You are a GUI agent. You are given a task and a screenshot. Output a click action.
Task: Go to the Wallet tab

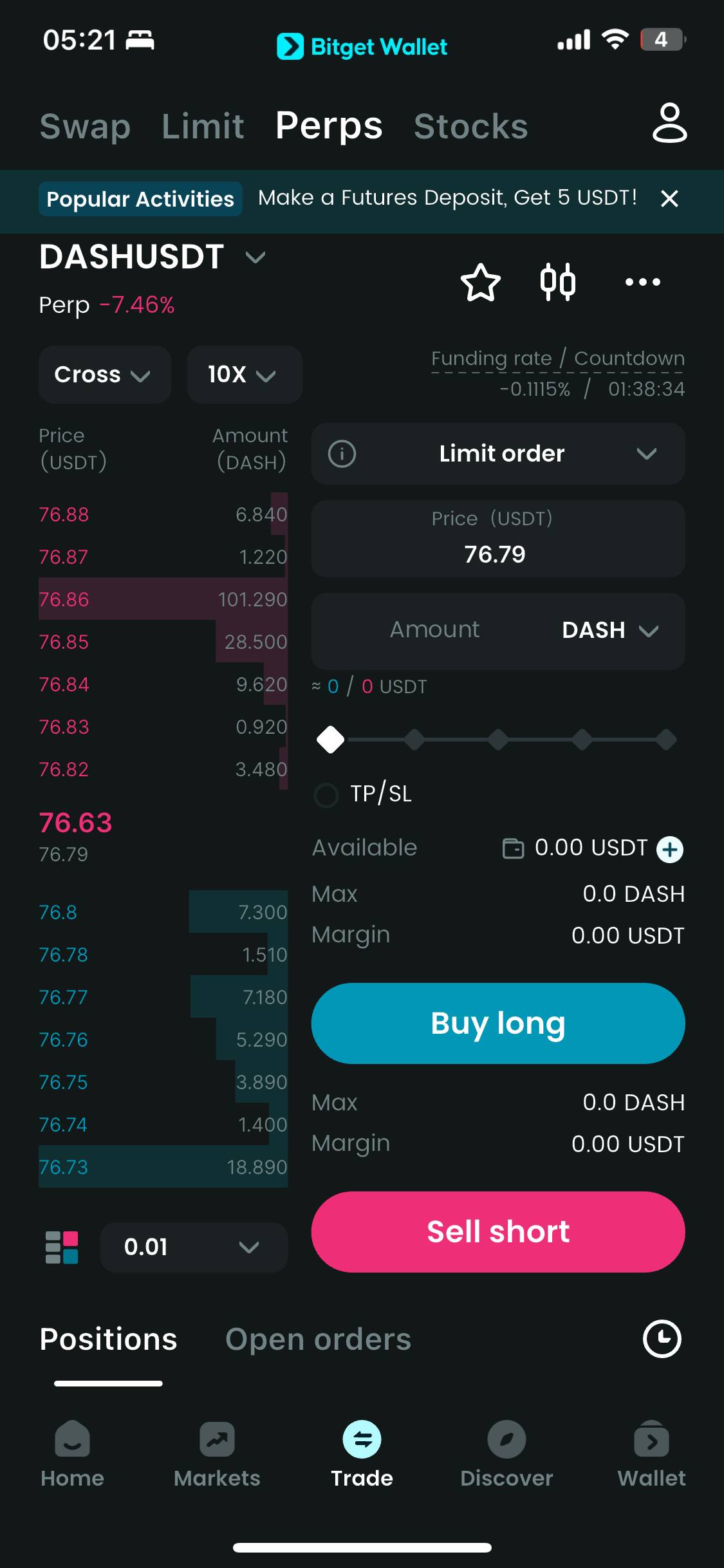point(651,1453)
